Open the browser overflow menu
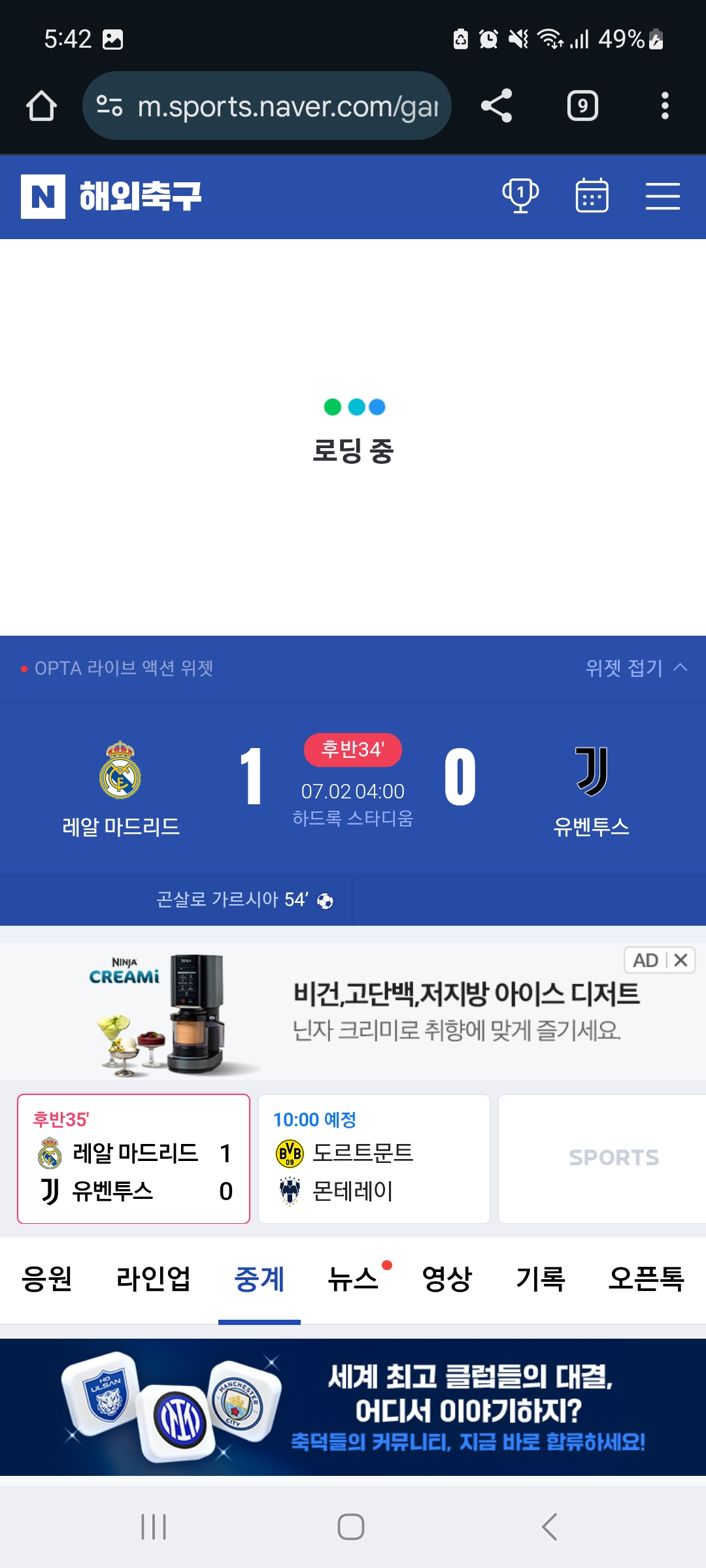The height and width of the screenshot is (1568, 706). [665, 106]
